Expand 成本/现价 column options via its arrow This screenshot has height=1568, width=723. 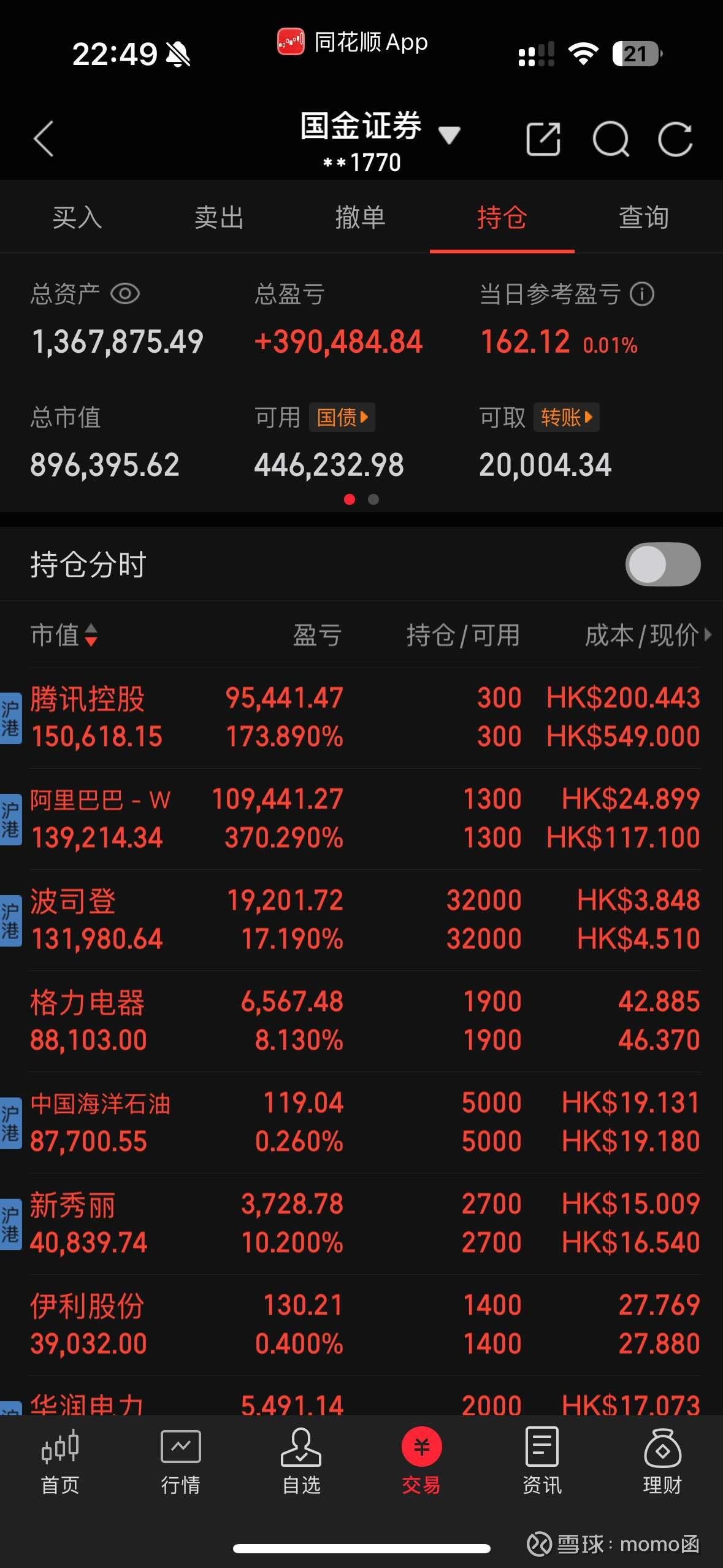(x=708, y=636)
